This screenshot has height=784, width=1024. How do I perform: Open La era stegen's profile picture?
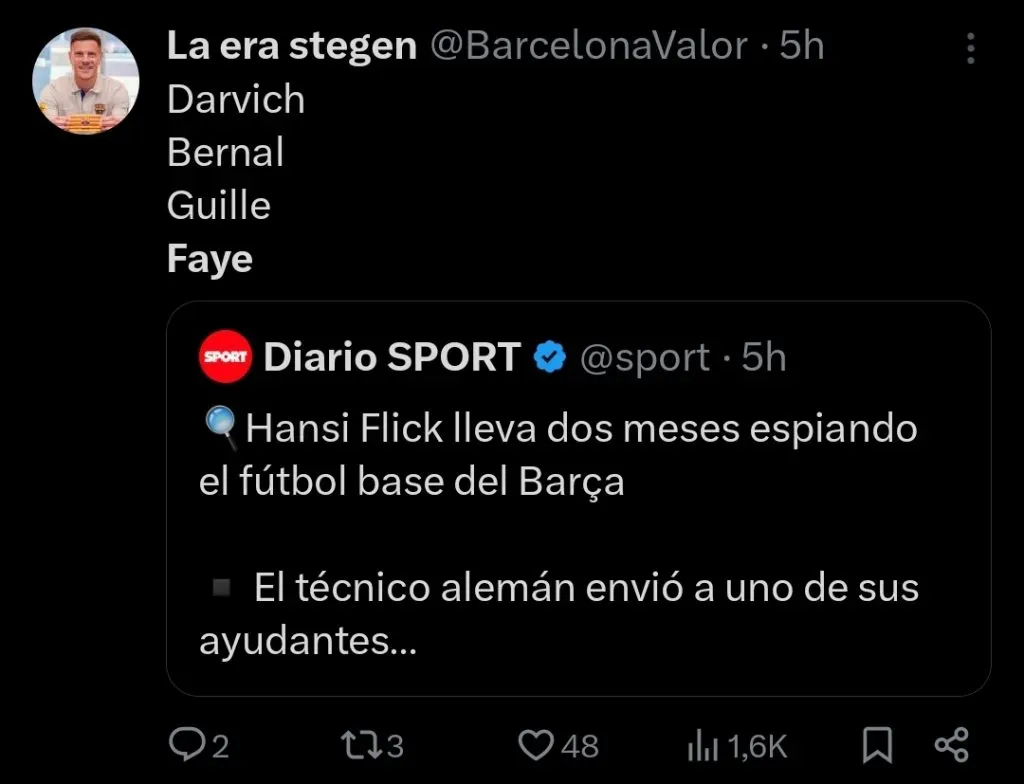coord(86,81)
